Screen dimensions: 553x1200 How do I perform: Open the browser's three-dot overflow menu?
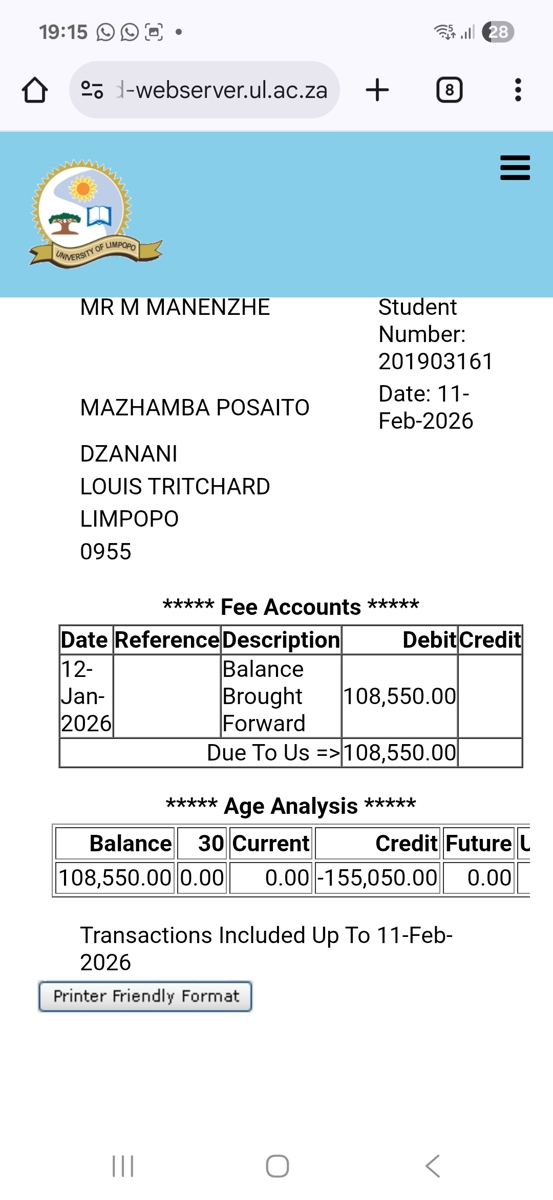click(517, 90)
